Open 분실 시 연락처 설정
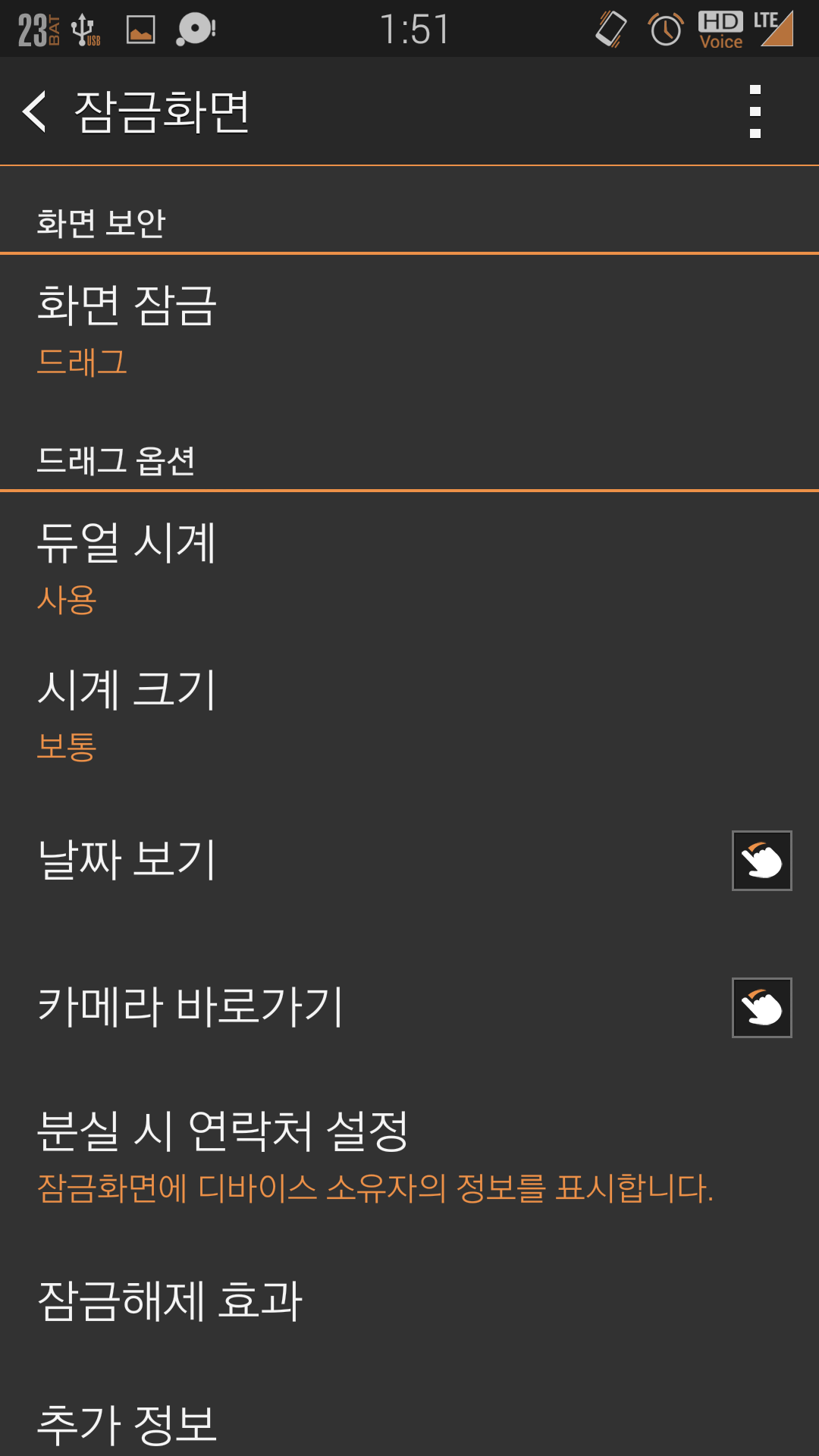The height and width of the screenshot is (1456, 819). 409,1155
